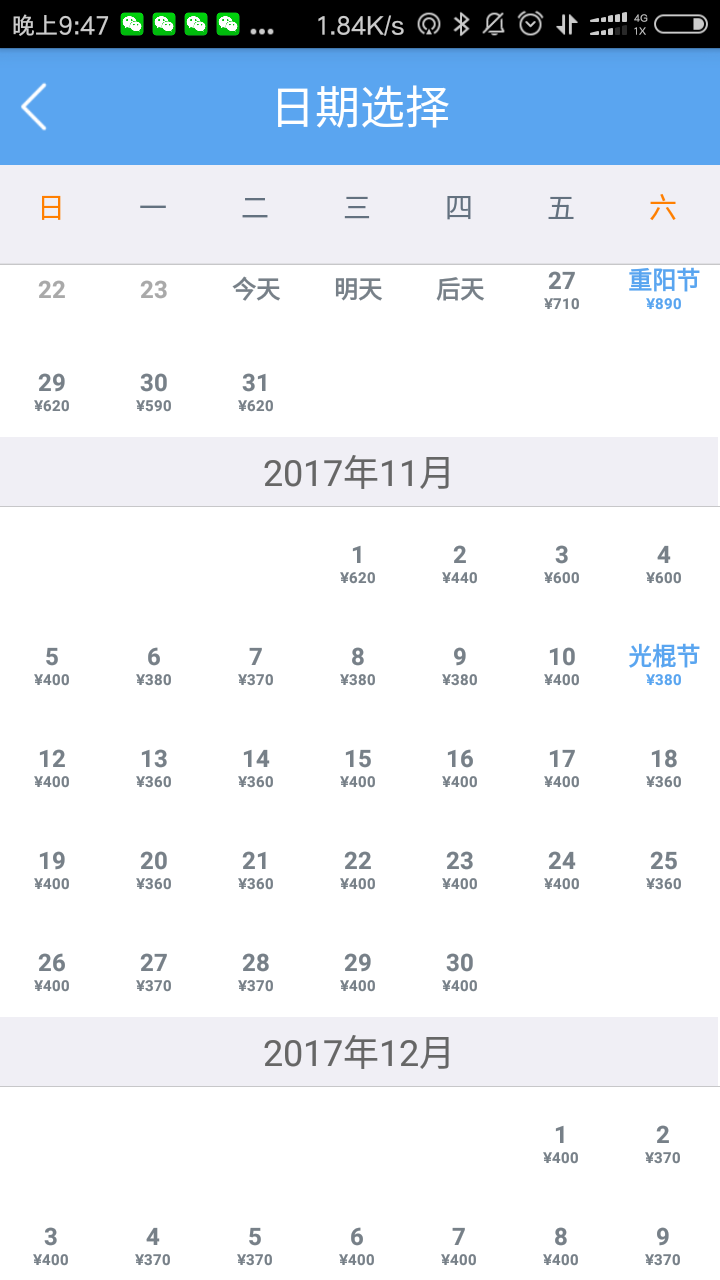
Task: Pick November 18 priced ¥360
Action: coord(664,768)
